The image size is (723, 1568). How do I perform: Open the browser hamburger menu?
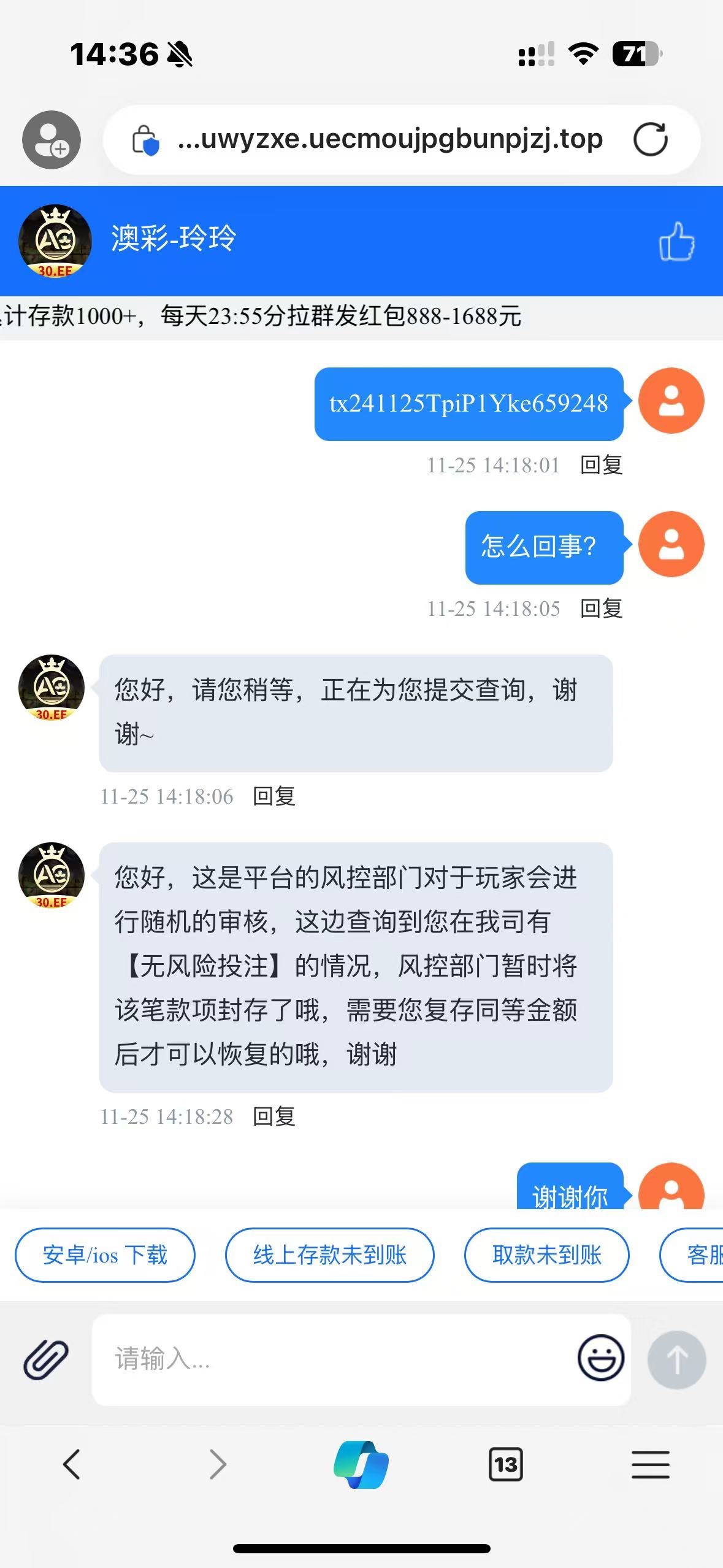pos(650,1464)
